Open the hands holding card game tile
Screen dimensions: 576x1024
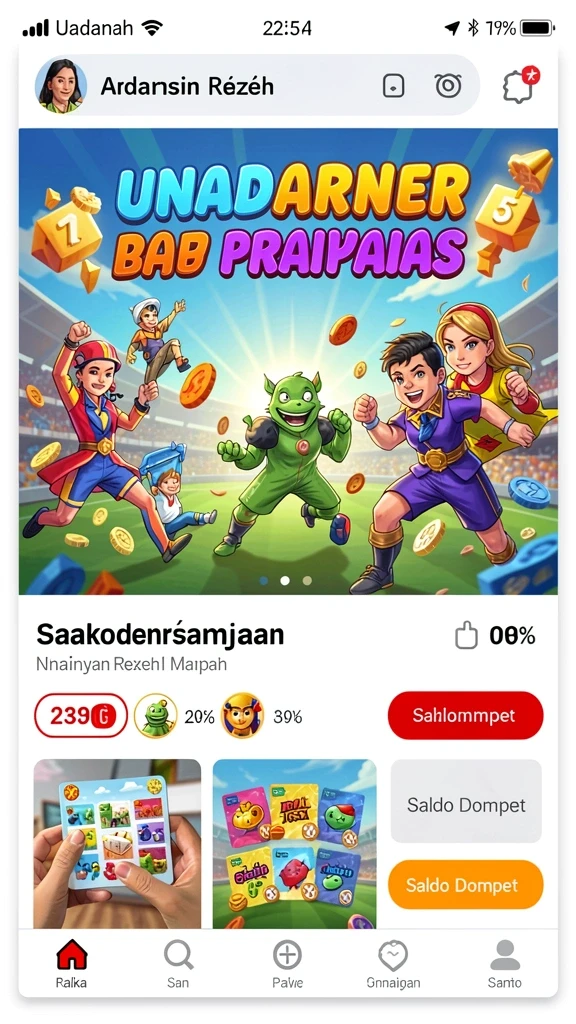click(118, 843)
